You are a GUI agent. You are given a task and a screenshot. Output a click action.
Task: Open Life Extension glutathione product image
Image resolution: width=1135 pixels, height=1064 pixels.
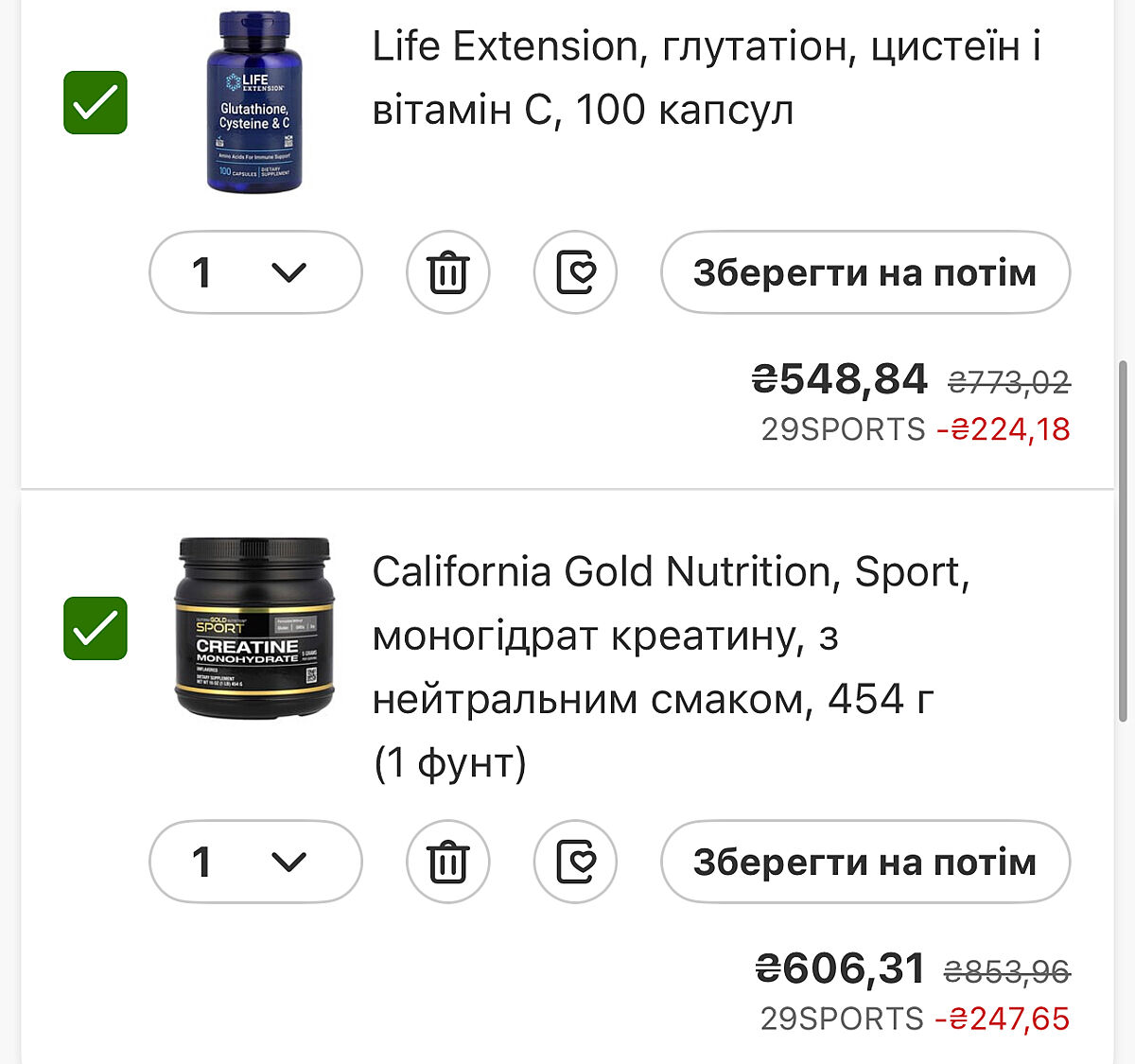pyautogui.click(x=253, y=102)
